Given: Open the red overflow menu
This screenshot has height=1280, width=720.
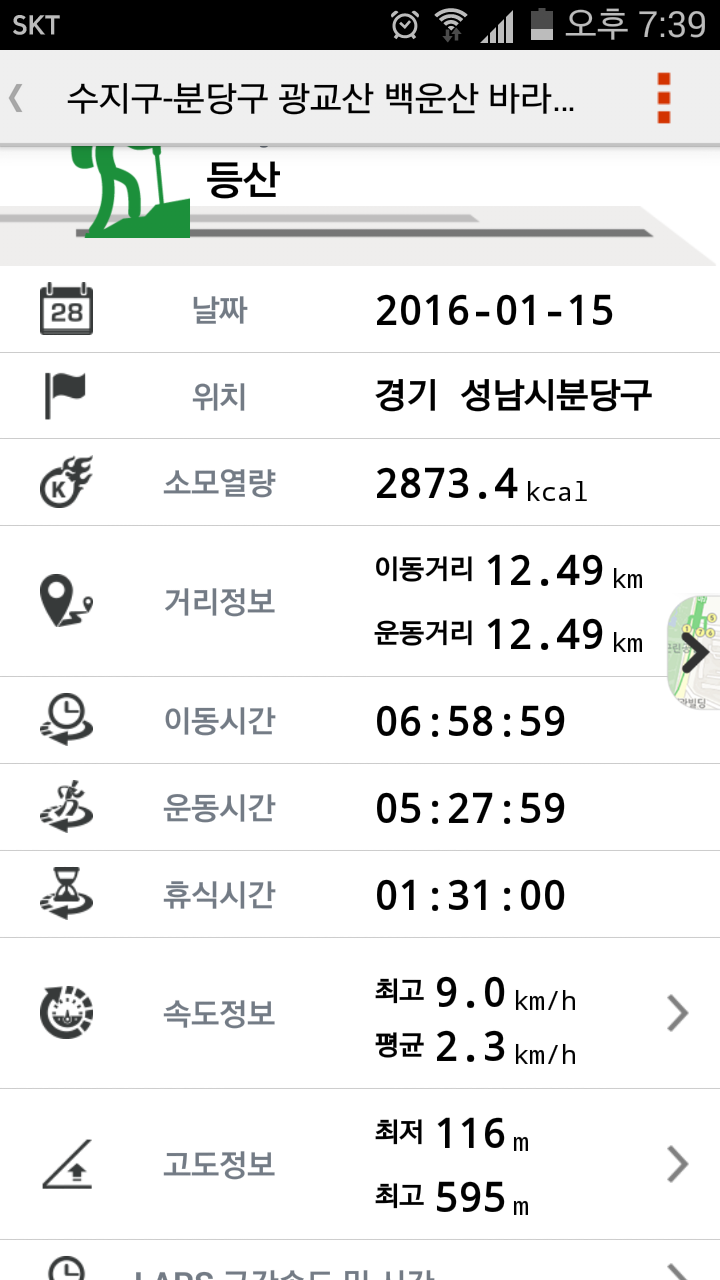Looking at the screenshot, I should click(664, 98).
